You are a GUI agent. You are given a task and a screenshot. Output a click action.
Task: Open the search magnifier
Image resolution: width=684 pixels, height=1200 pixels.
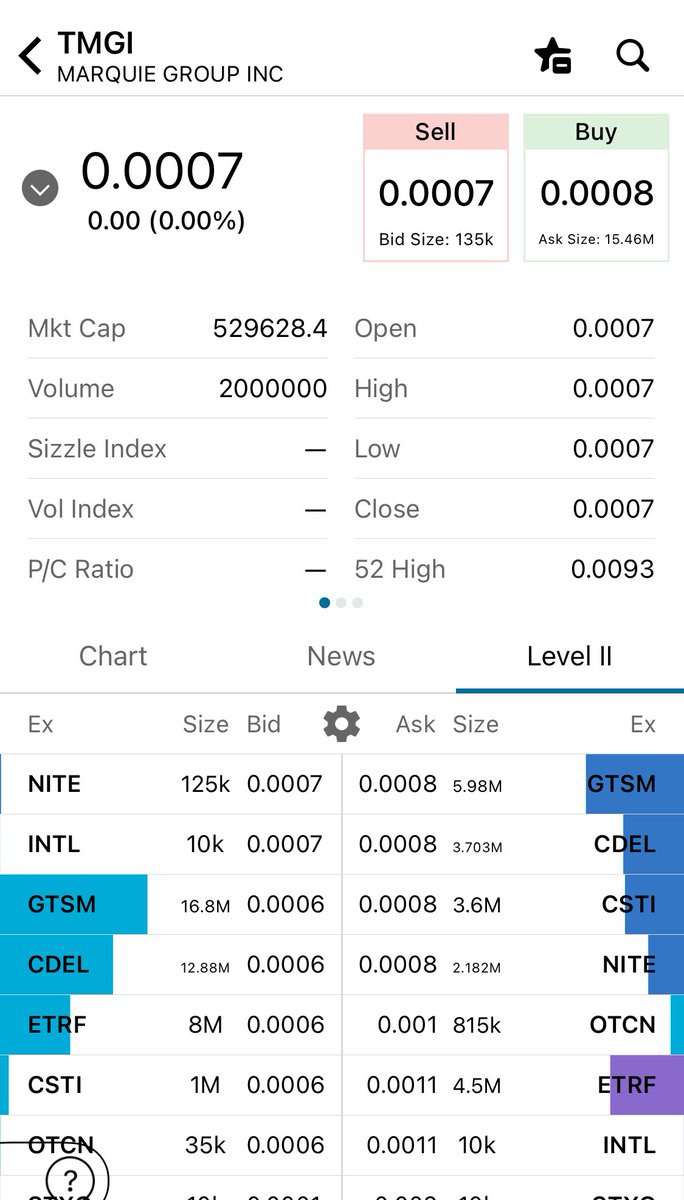coord(633,56)
